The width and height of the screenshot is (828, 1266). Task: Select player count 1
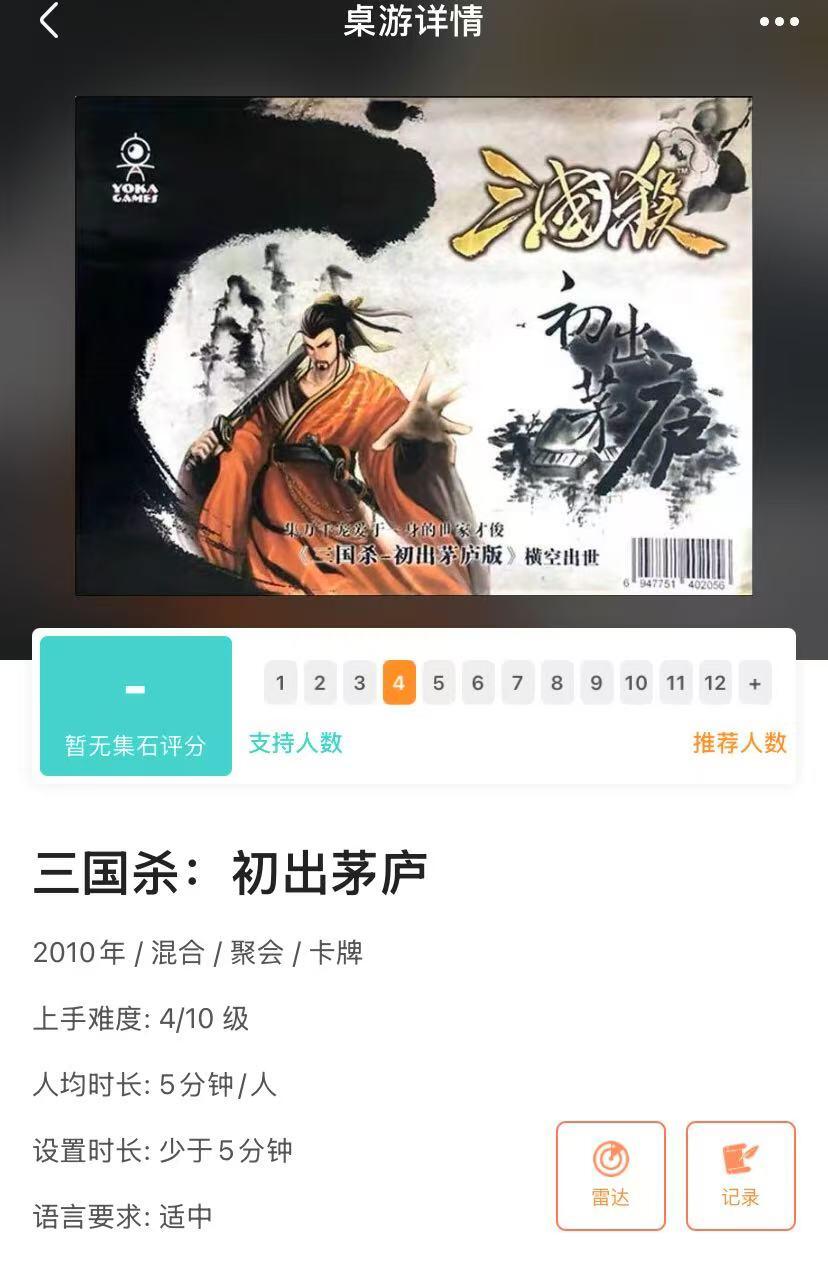click(280, 683)
